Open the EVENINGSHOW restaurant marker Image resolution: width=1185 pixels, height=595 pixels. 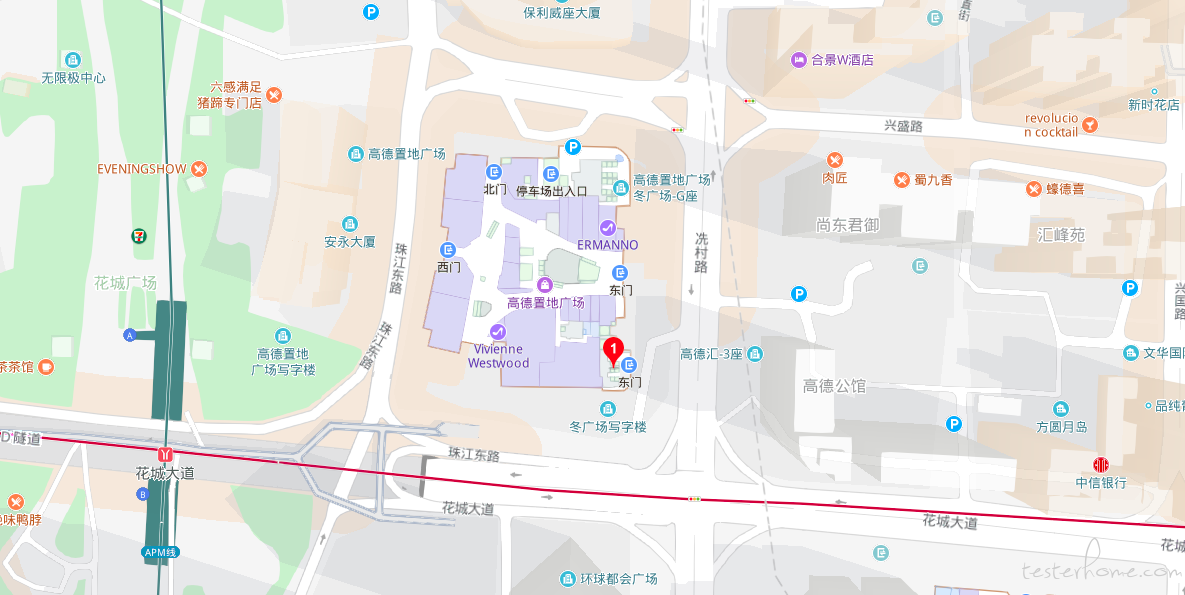199,169
